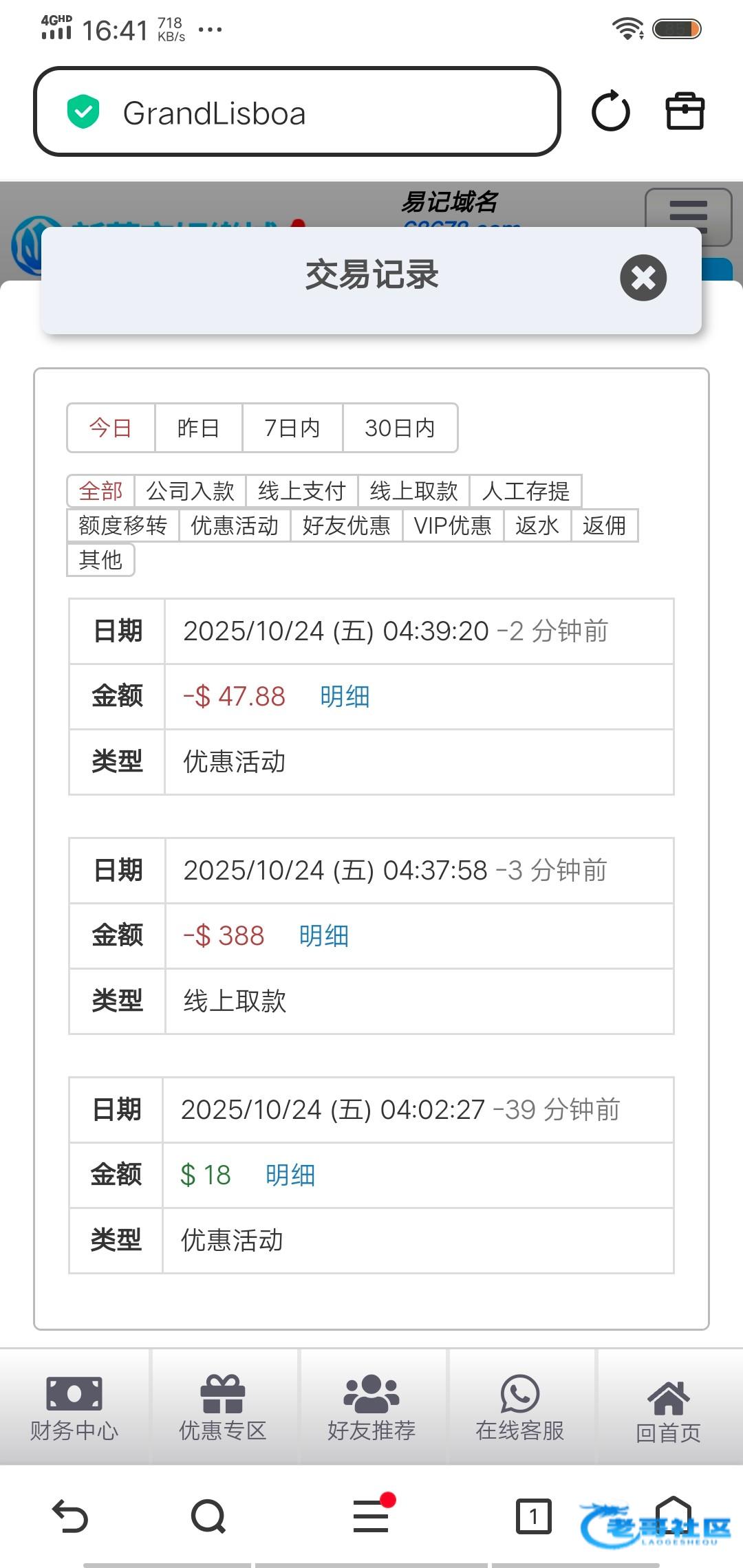Filter records by 公司入款

(191, 491)
